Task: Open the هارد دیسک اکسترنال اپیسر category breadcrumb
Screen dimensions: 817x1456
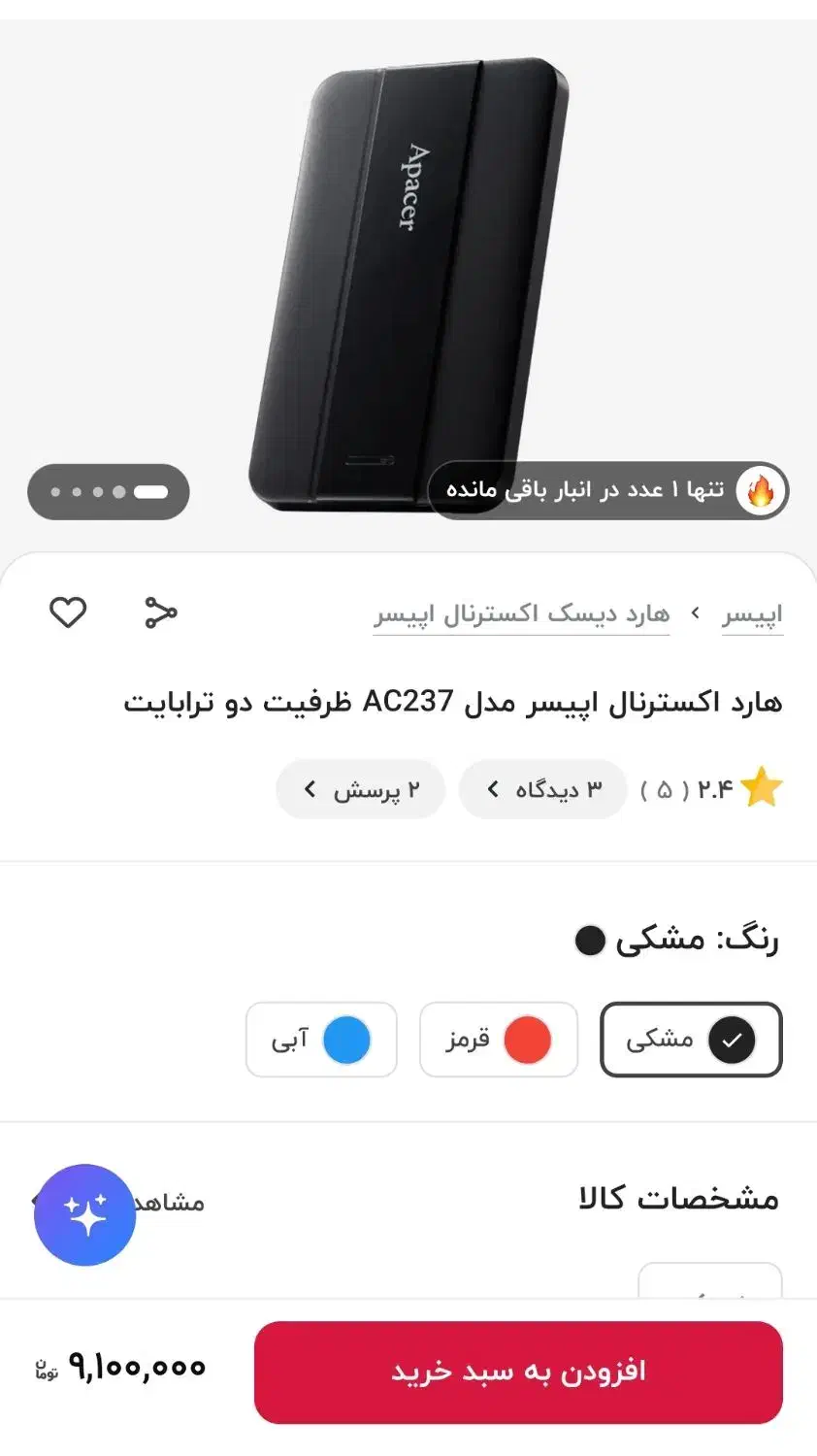Action: tap(521, 612)
